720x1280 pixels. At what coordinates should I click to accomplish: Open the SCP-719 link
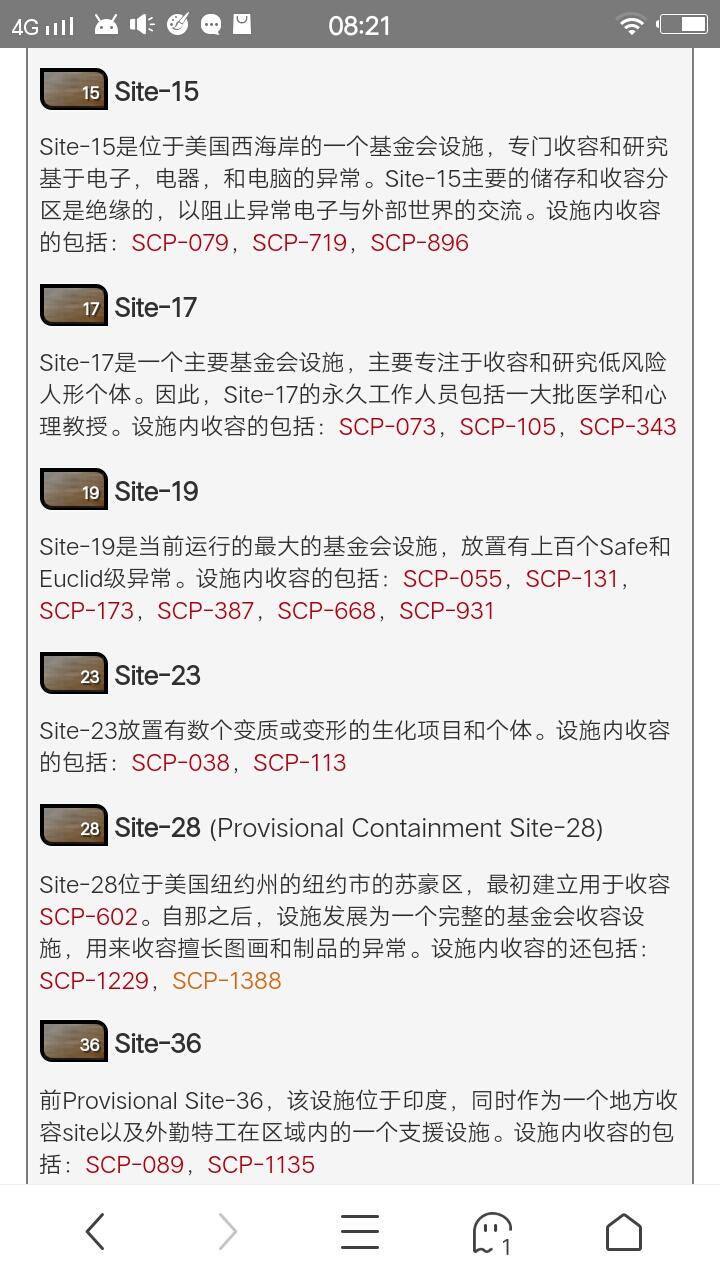(x=299, y=243)
